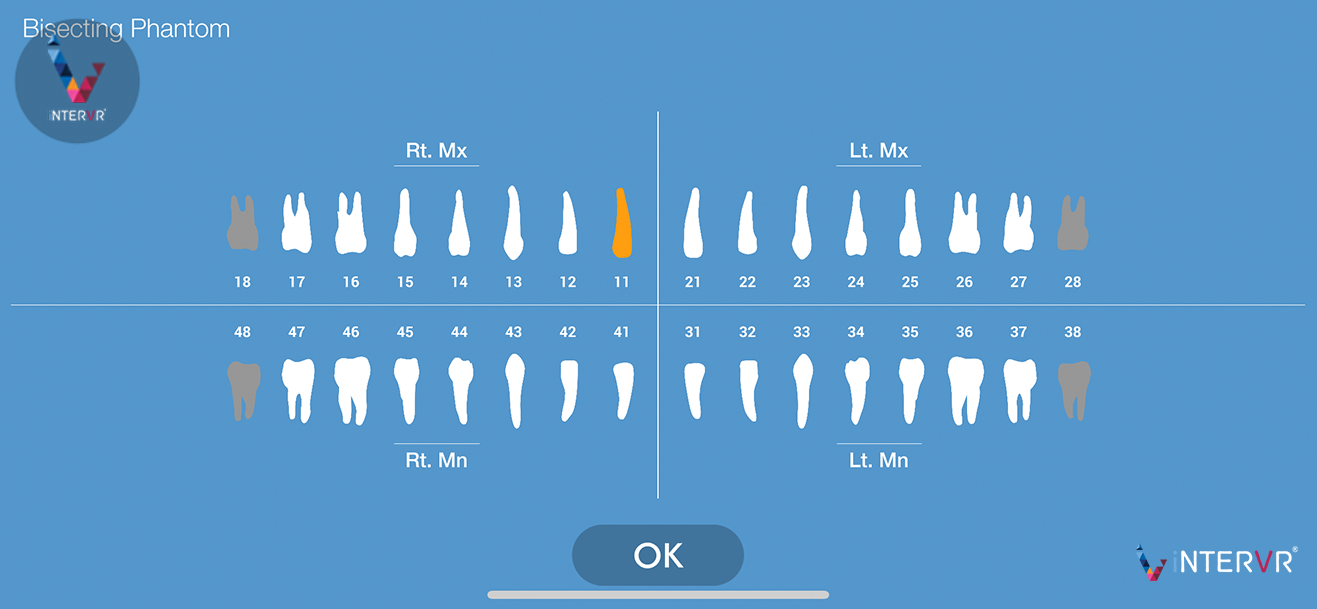Pick tooth 17 in upper right

click(296, 223)
